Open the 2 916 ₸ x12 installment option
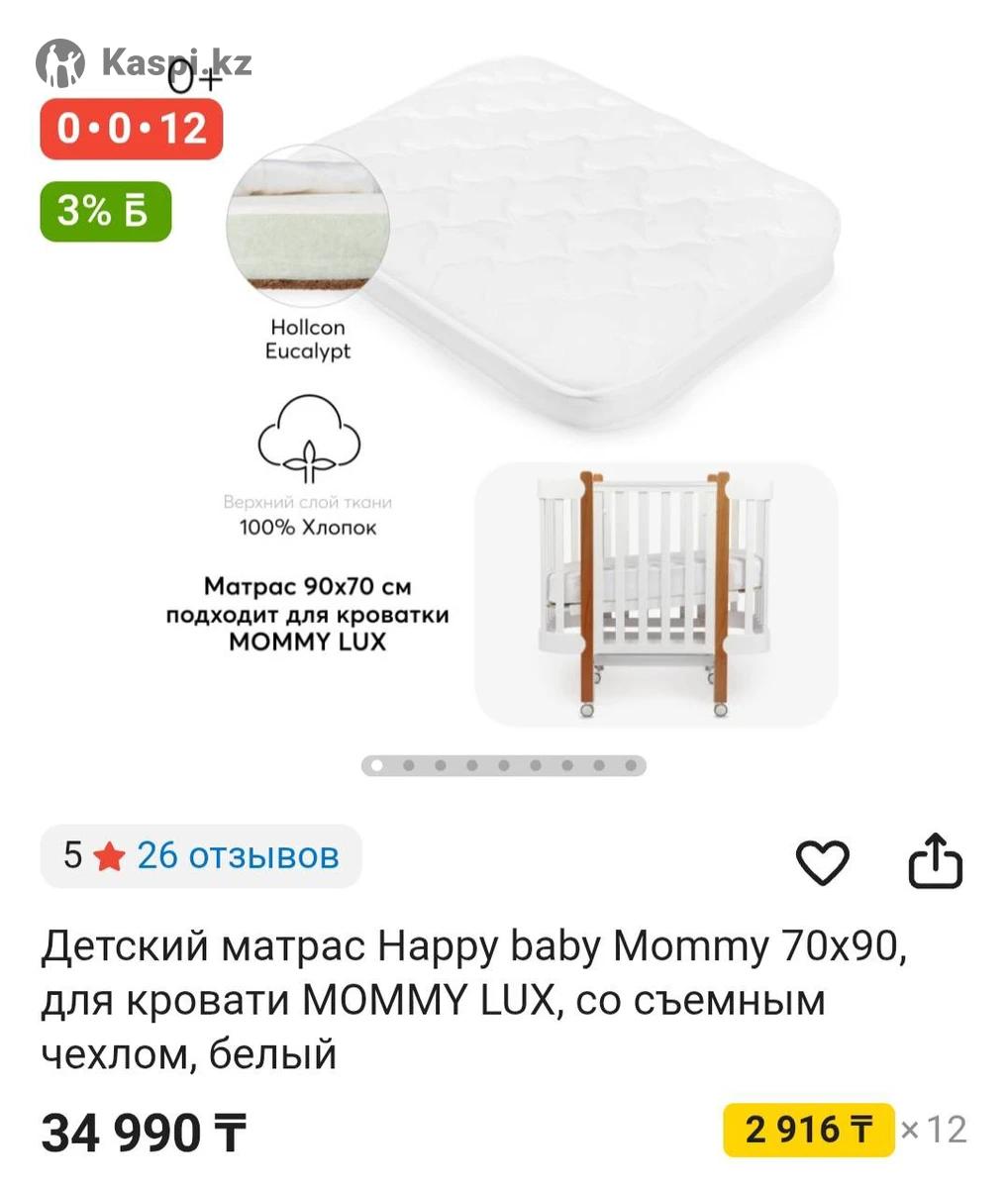Image resolution: width=1008 pixels, height=1188 pixels. pyautogui.click(x=808, y=1129)
